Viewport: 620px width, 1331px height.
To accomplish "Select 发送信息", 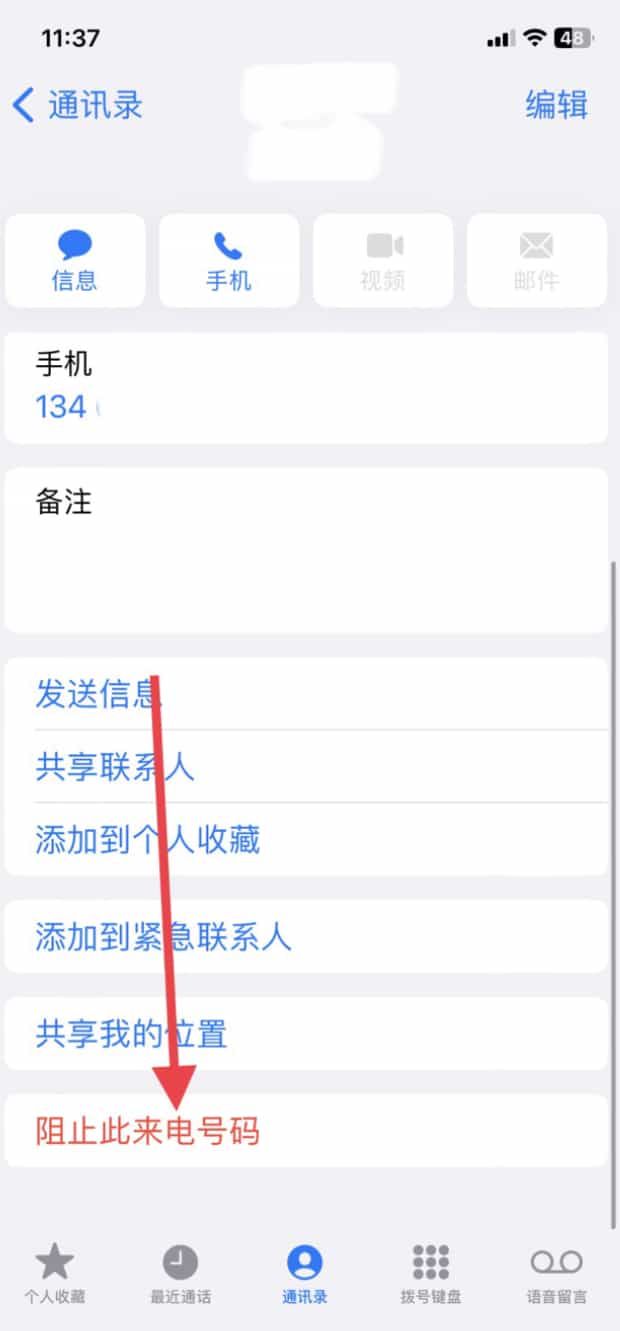I will 98,693.
